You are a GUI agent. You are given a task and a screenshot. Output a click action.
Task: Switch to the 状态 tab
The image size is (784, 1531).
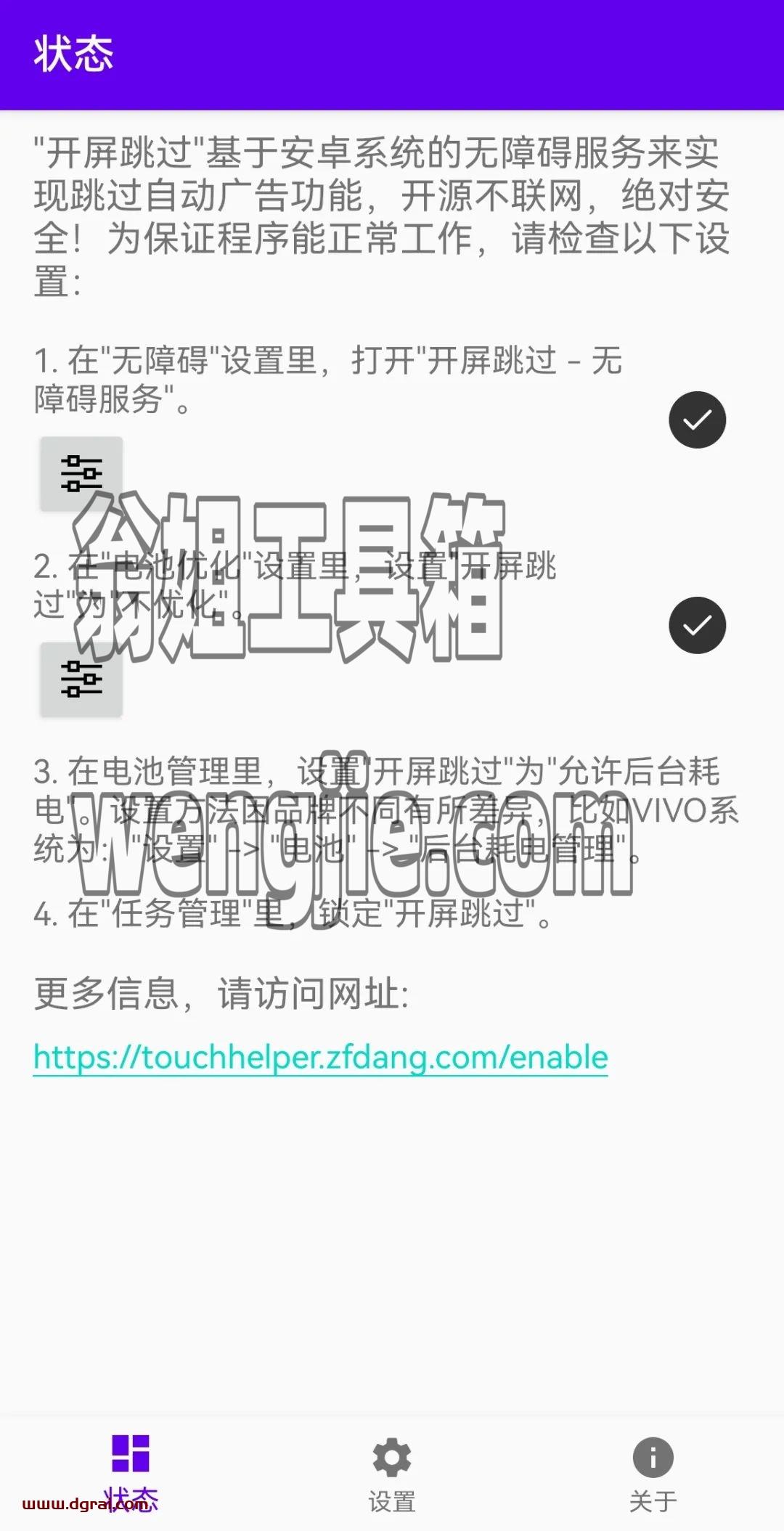coord(131,1474)
